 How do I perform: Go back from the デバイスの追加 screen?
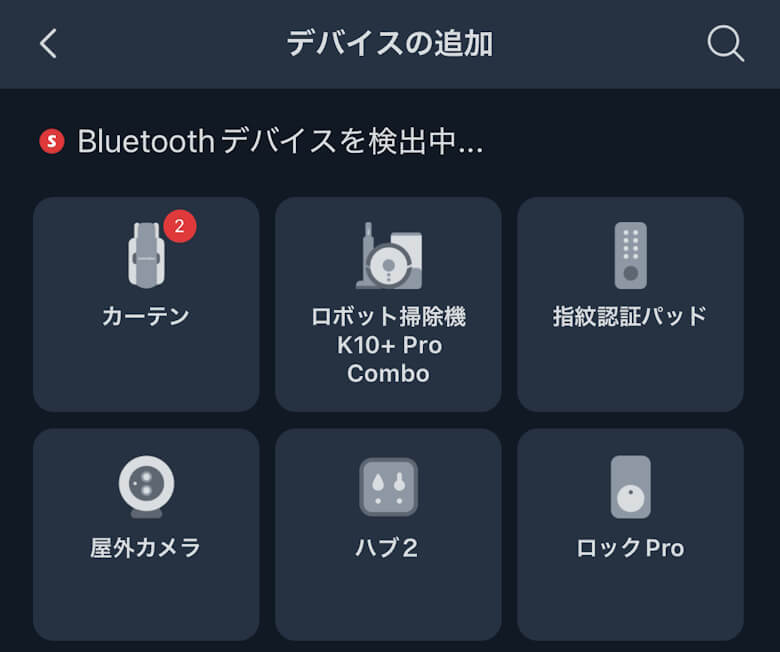(48, 44)
